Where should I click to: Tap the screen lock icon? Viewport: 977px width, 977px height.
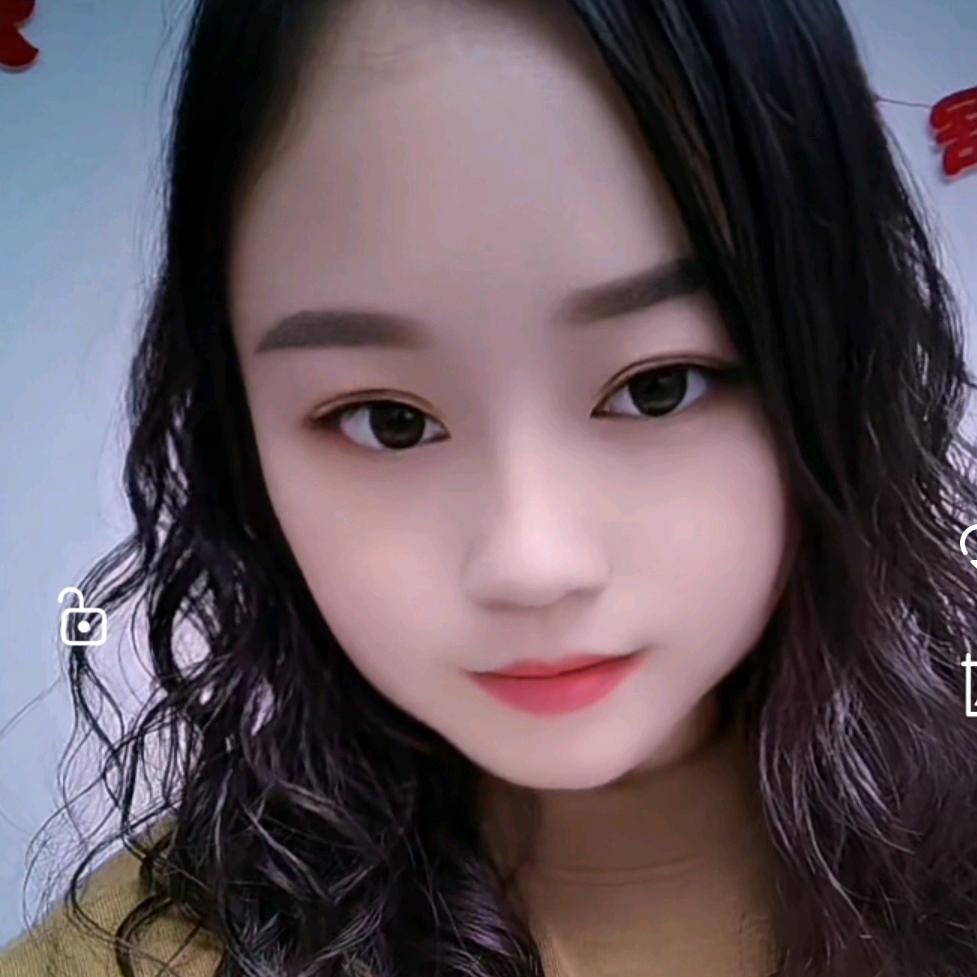click(82, 618)
